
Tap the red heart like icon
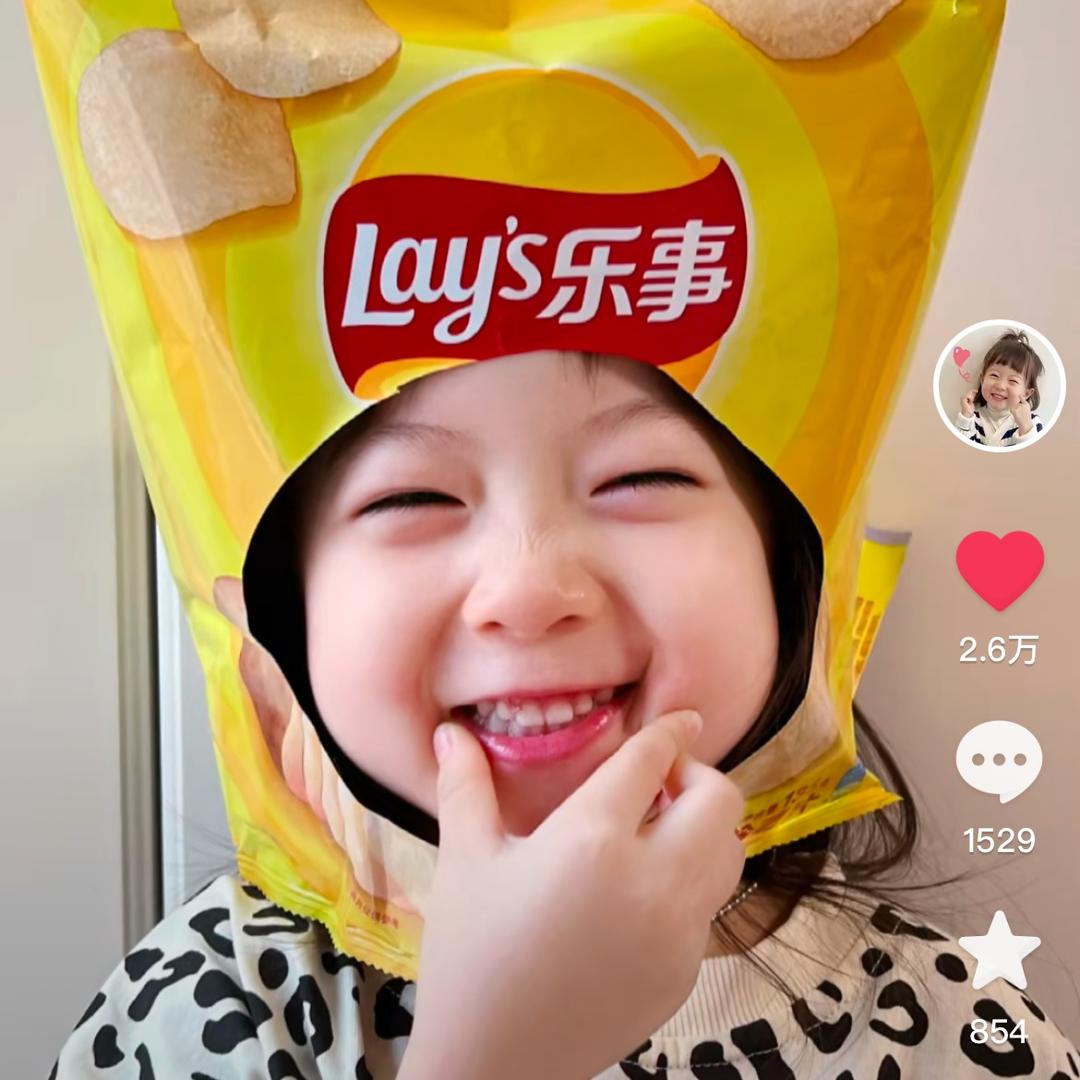[x=999, y=569]
